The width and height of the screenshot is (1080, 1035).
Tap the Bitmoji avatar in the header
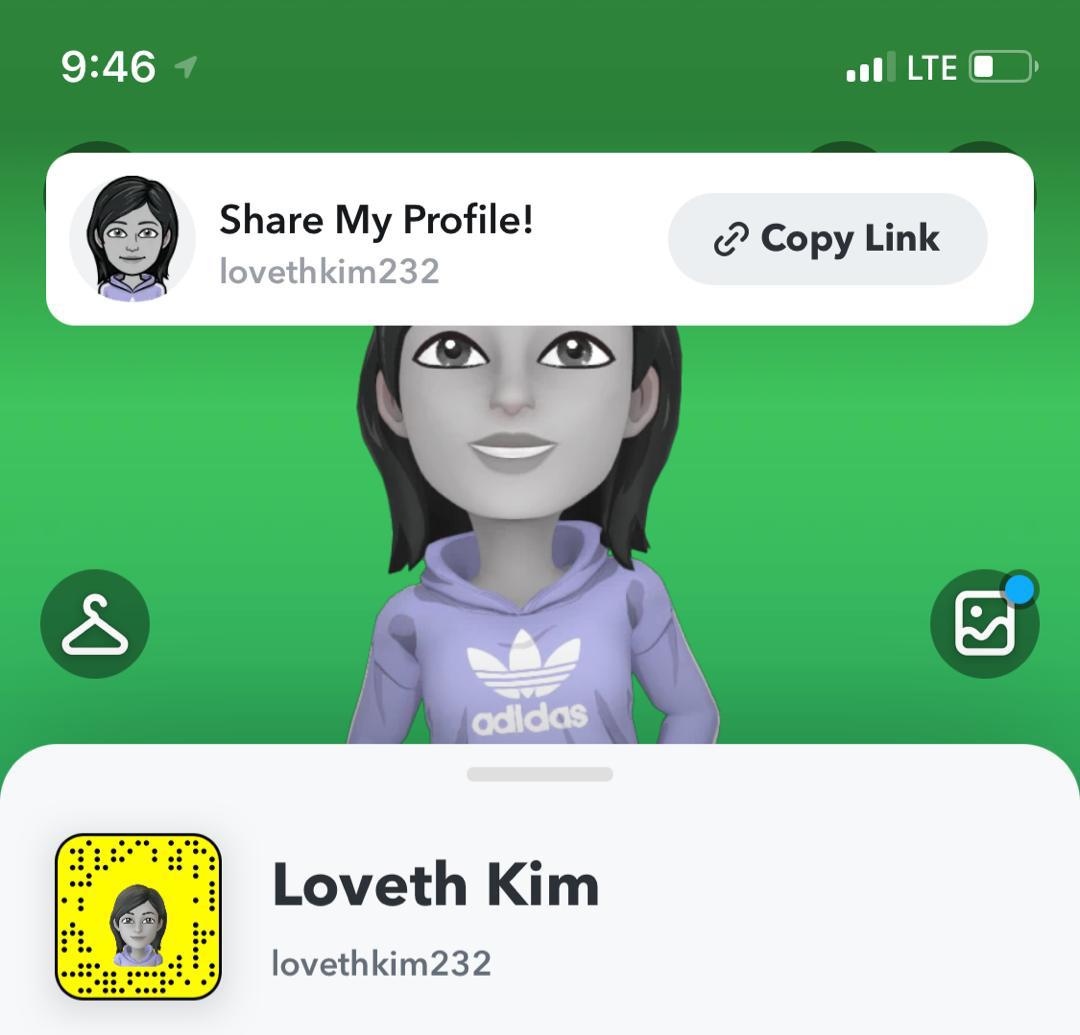click(x=131, y=239)
